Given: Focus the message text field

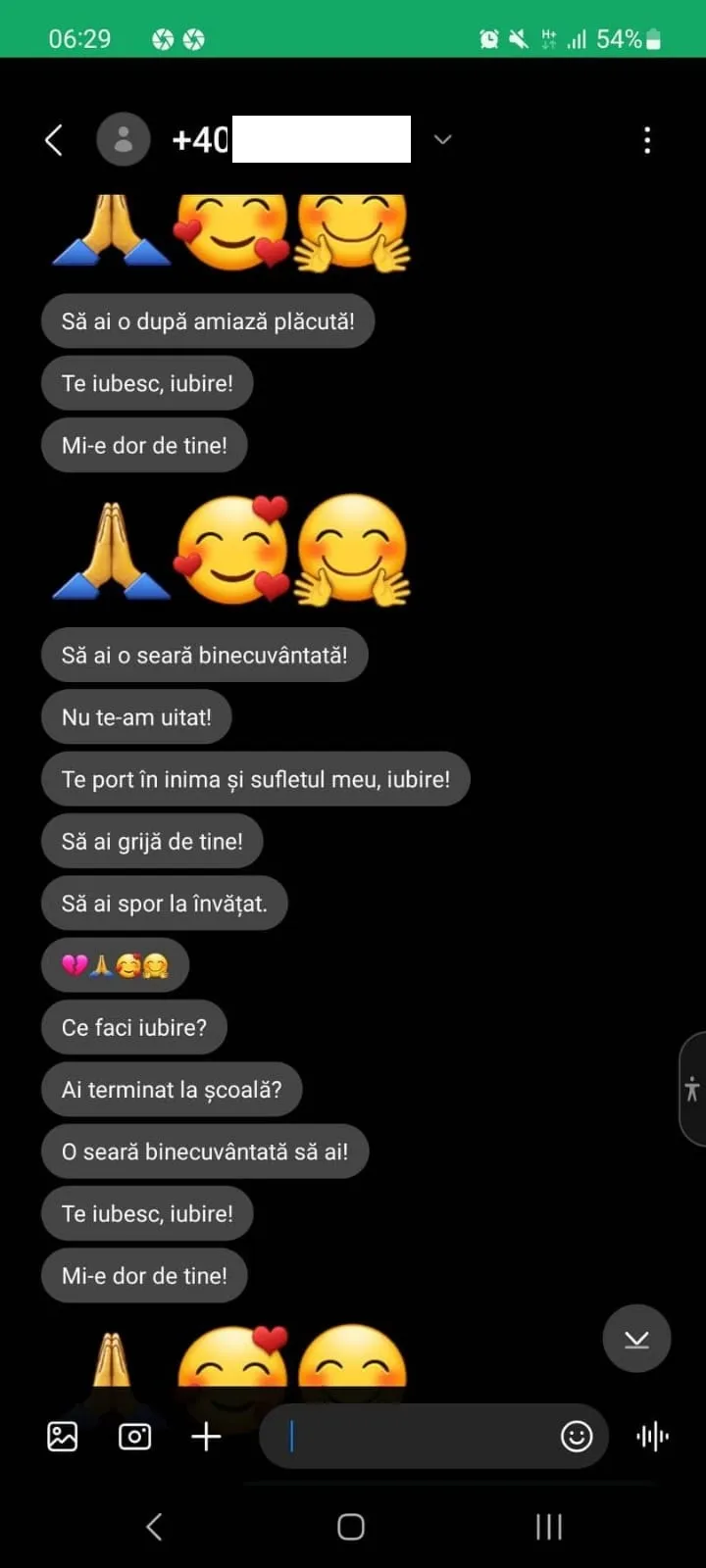Looking at the screenshot, I should (x=412, y=1437).
